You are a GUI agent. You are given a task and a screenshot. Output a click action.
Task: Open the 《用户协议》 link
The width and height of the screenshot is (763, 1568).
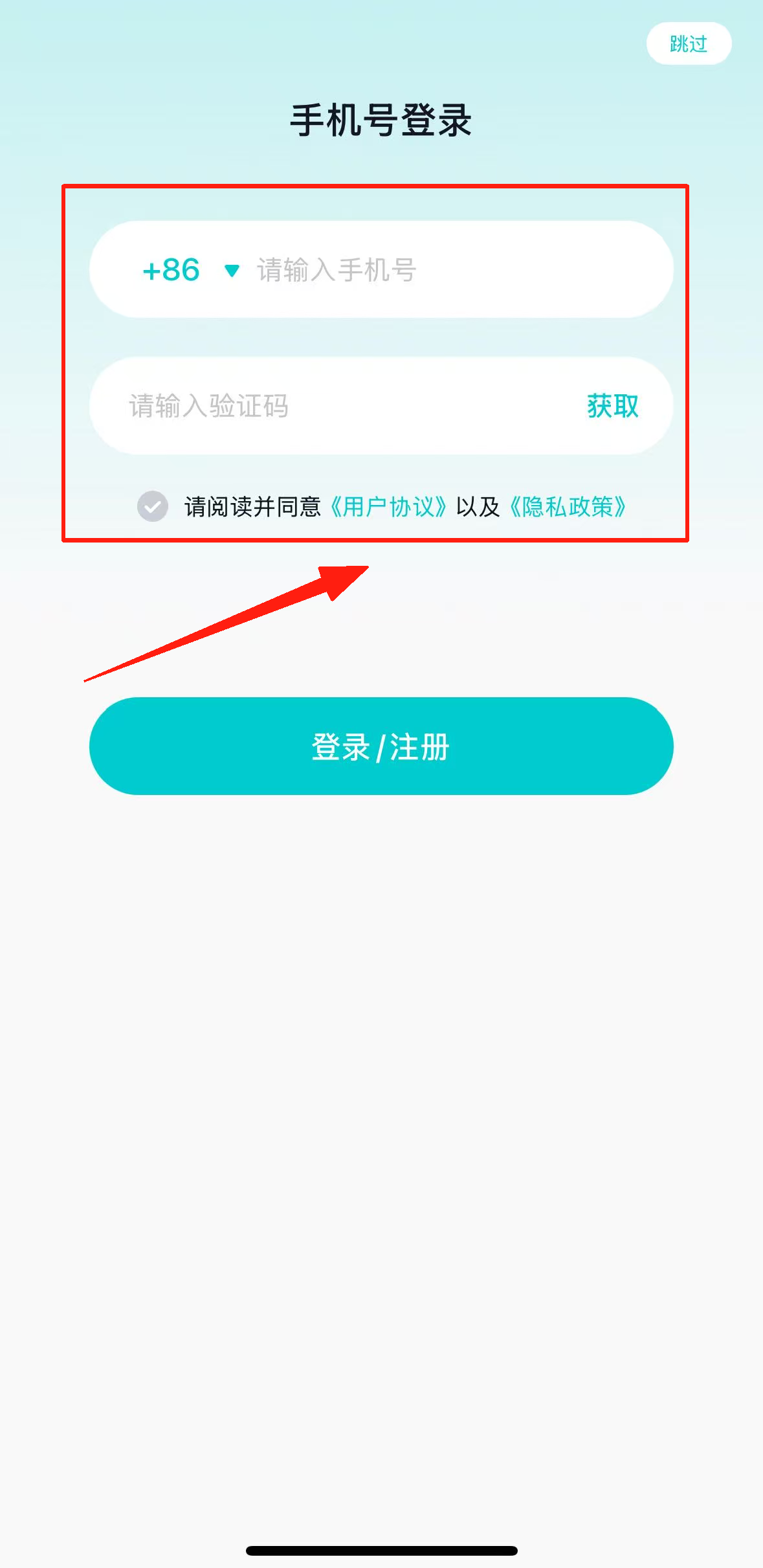coord(388,507)
